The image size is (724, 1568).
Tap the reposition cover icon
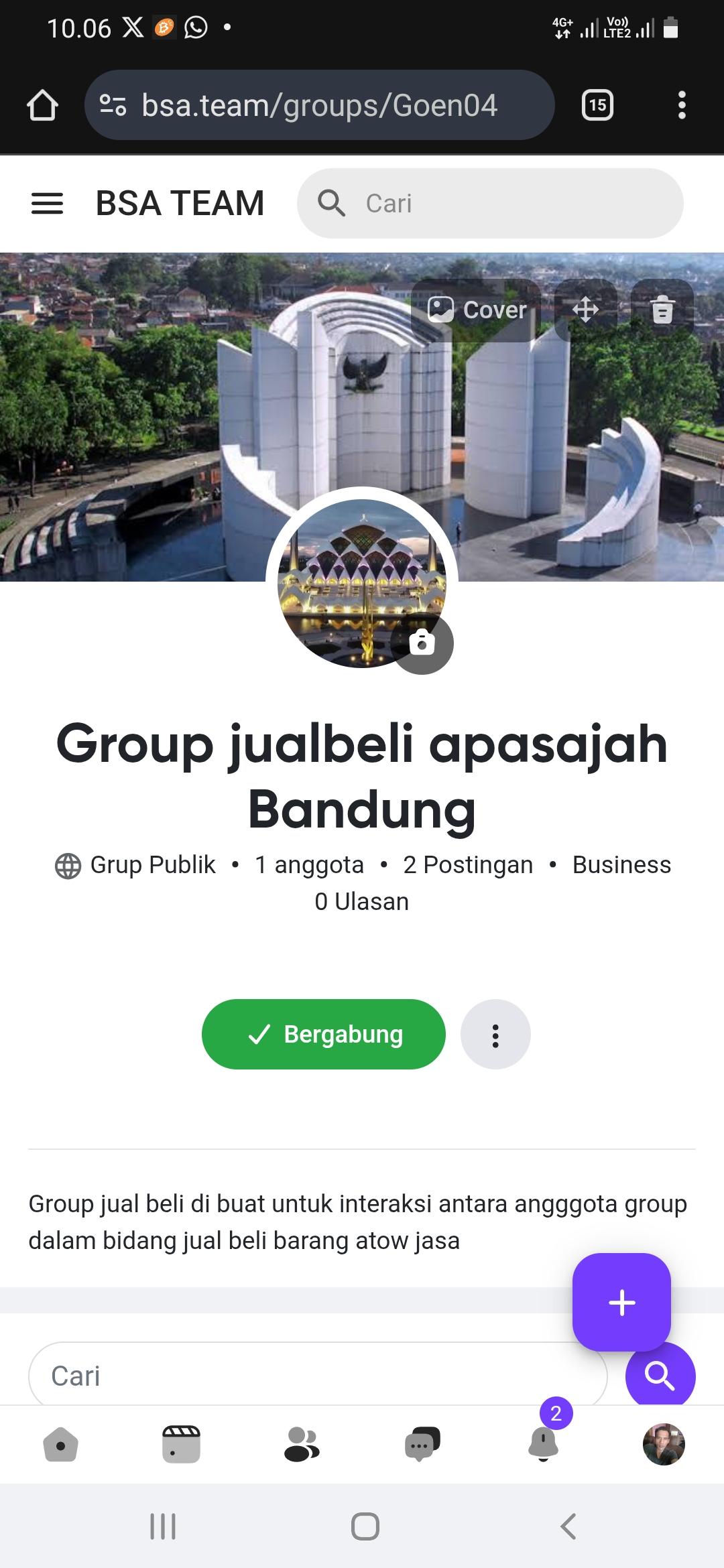585,310
